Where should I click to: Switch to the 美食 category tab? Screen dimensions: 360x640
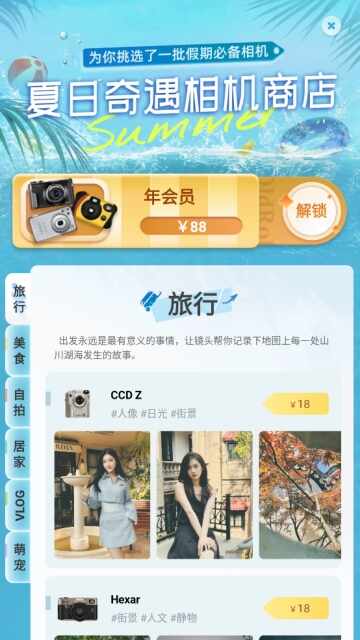19,351
